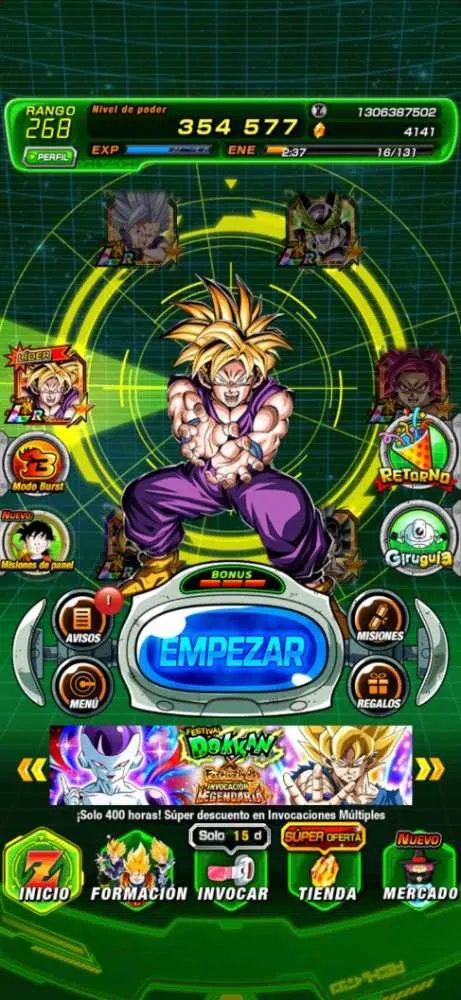Switch to the Formación tab
Screen dimensions: 461x1000
click(x=138, y=871)
